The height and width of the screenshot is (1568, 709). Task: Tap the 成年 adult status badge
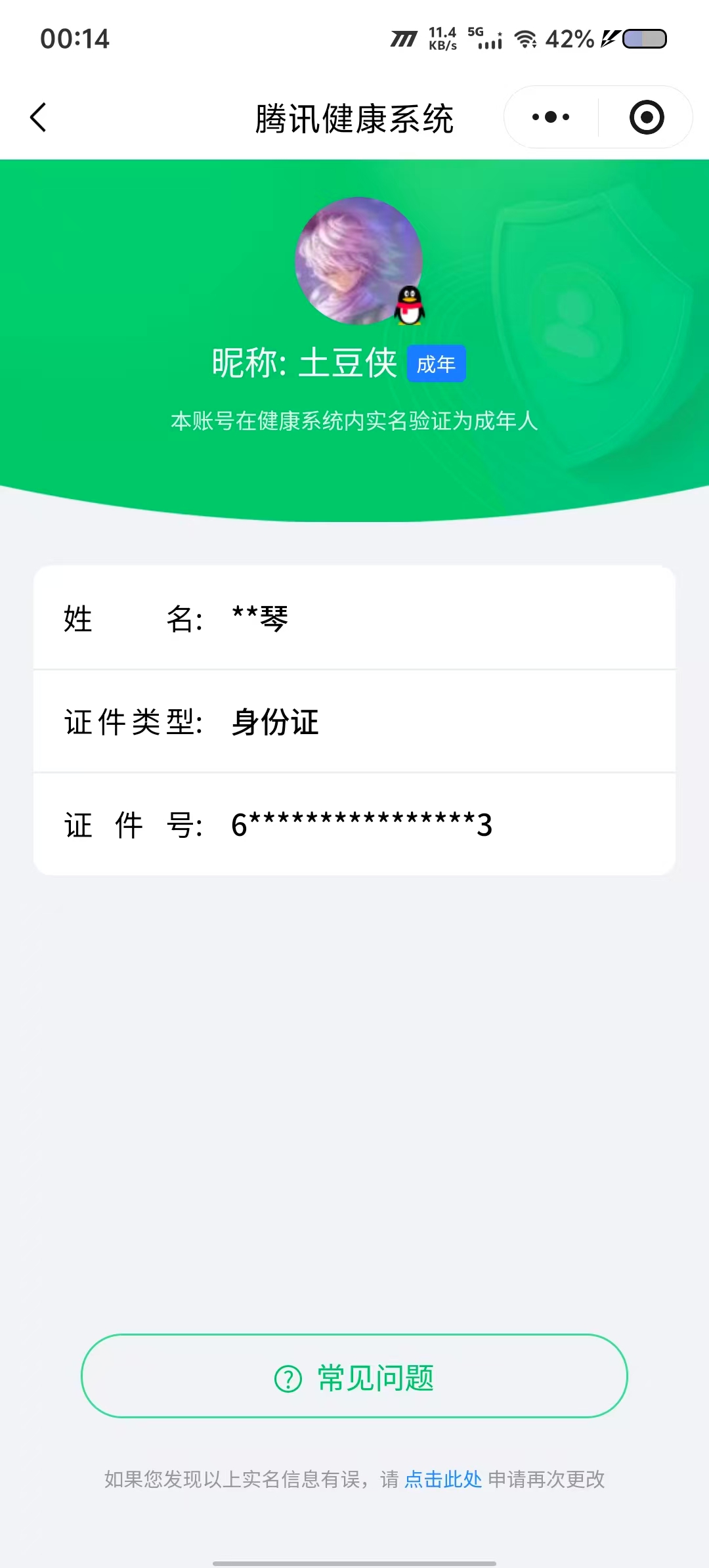tap(436, 363)
